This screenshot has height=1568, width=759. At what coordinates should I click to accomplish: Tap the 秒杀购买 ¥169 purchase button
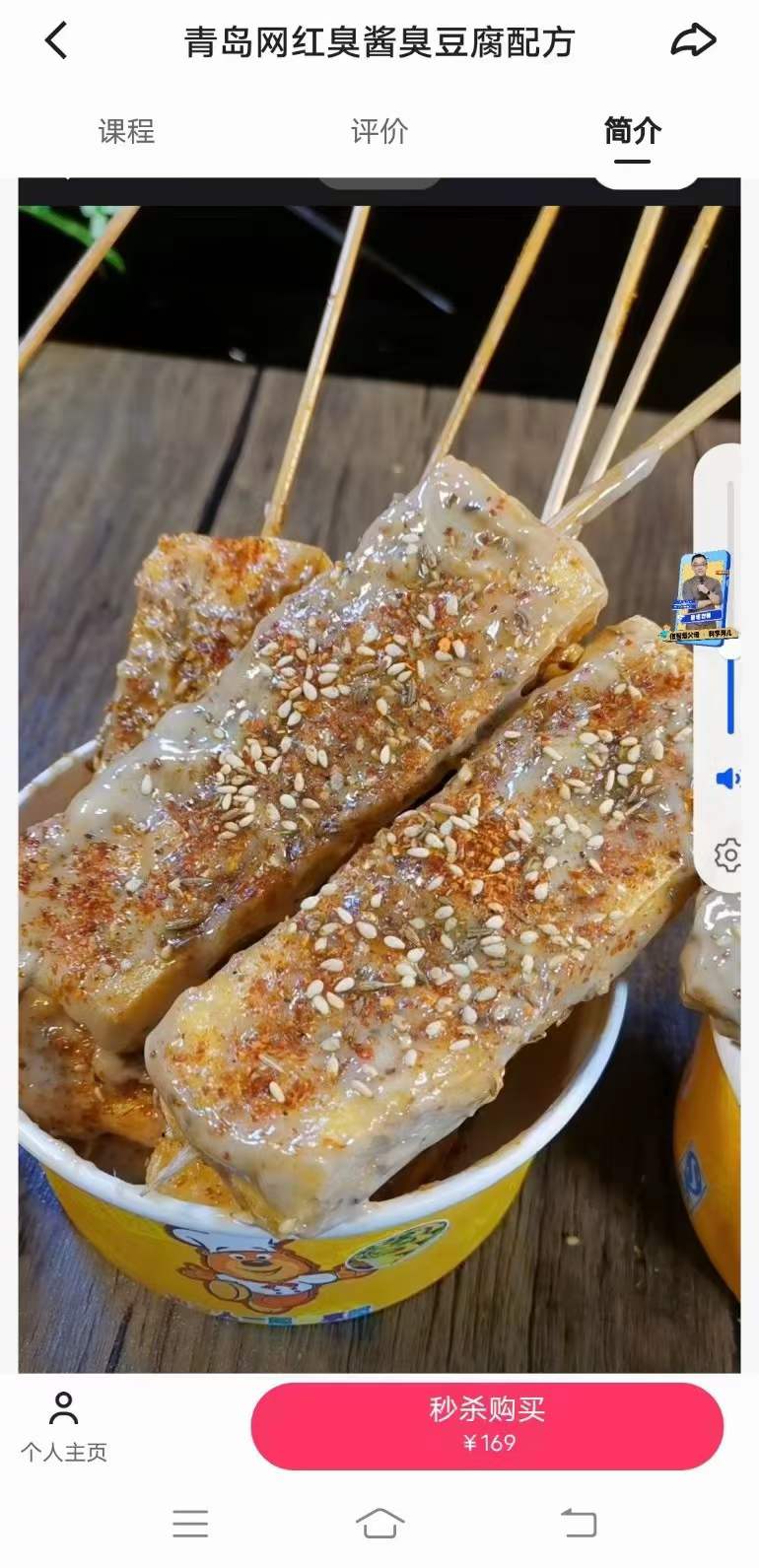(487, 1426)
